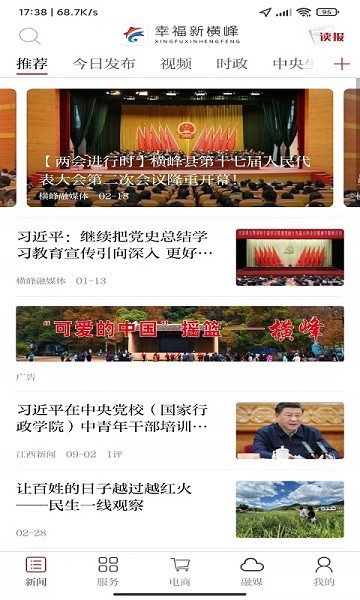Open the 两会进行时 banner story
360x600 pixels.
[x=180, y=148]
